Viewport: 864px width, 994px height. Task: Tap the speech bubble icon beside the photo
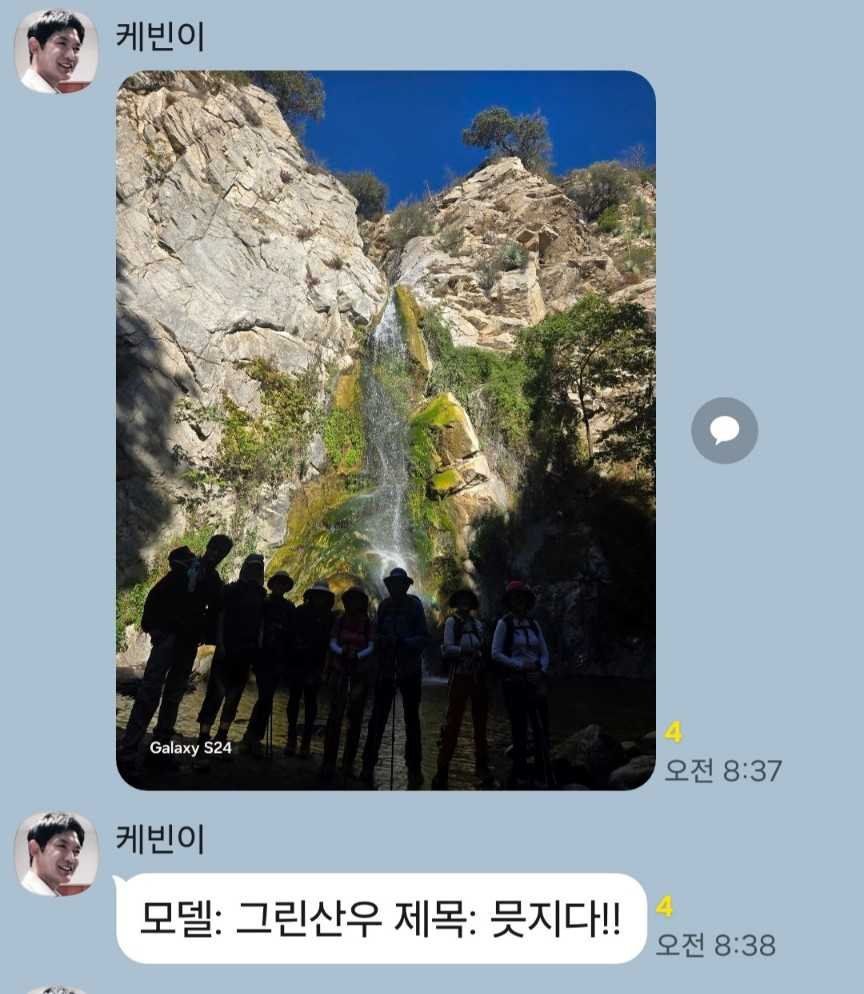pyautogui.click(x=724, y=430)
